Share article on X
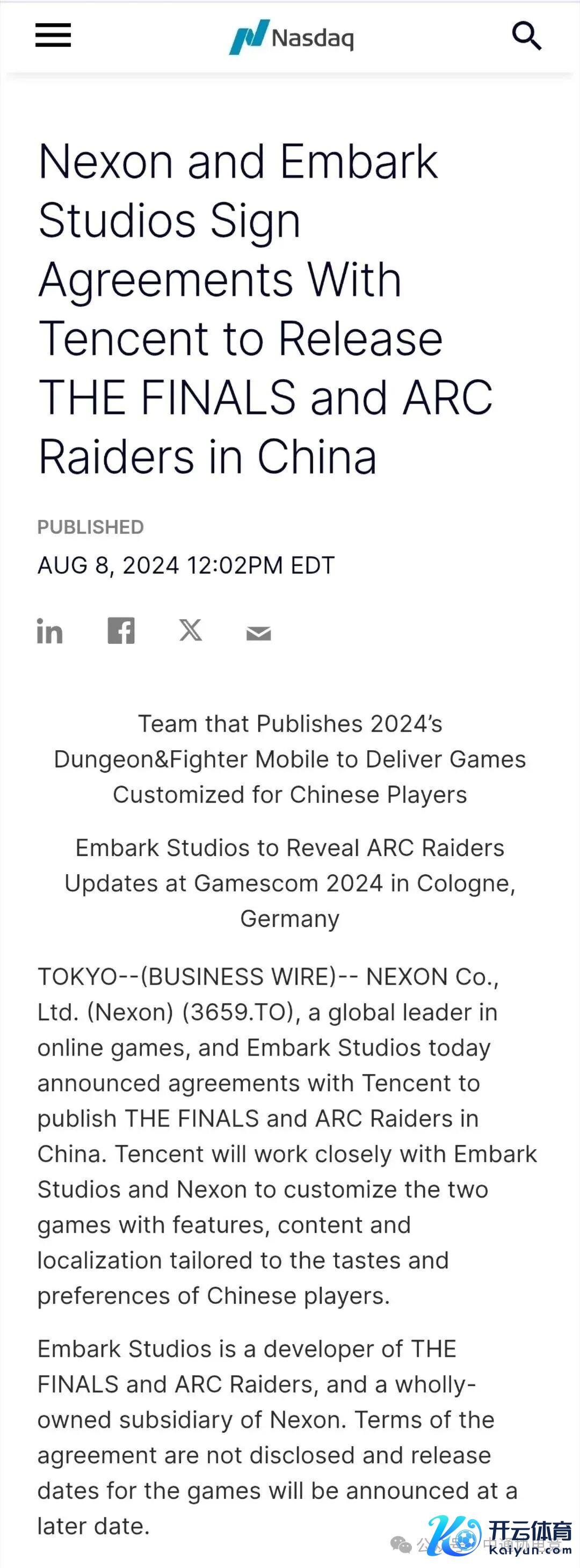 pos(191,630)
